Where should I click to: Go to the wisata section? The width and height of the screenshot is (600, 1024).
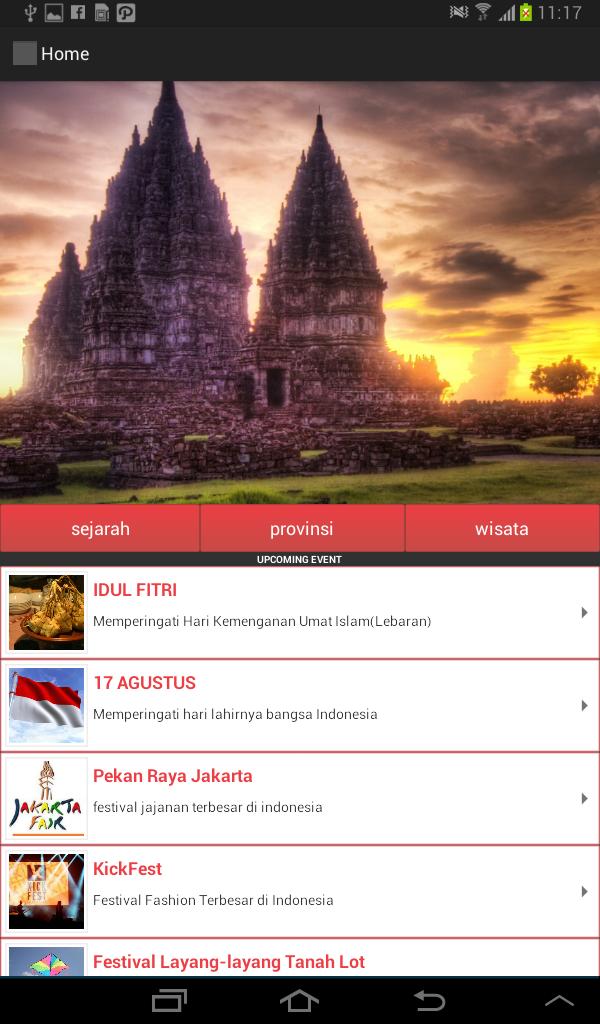501,529
